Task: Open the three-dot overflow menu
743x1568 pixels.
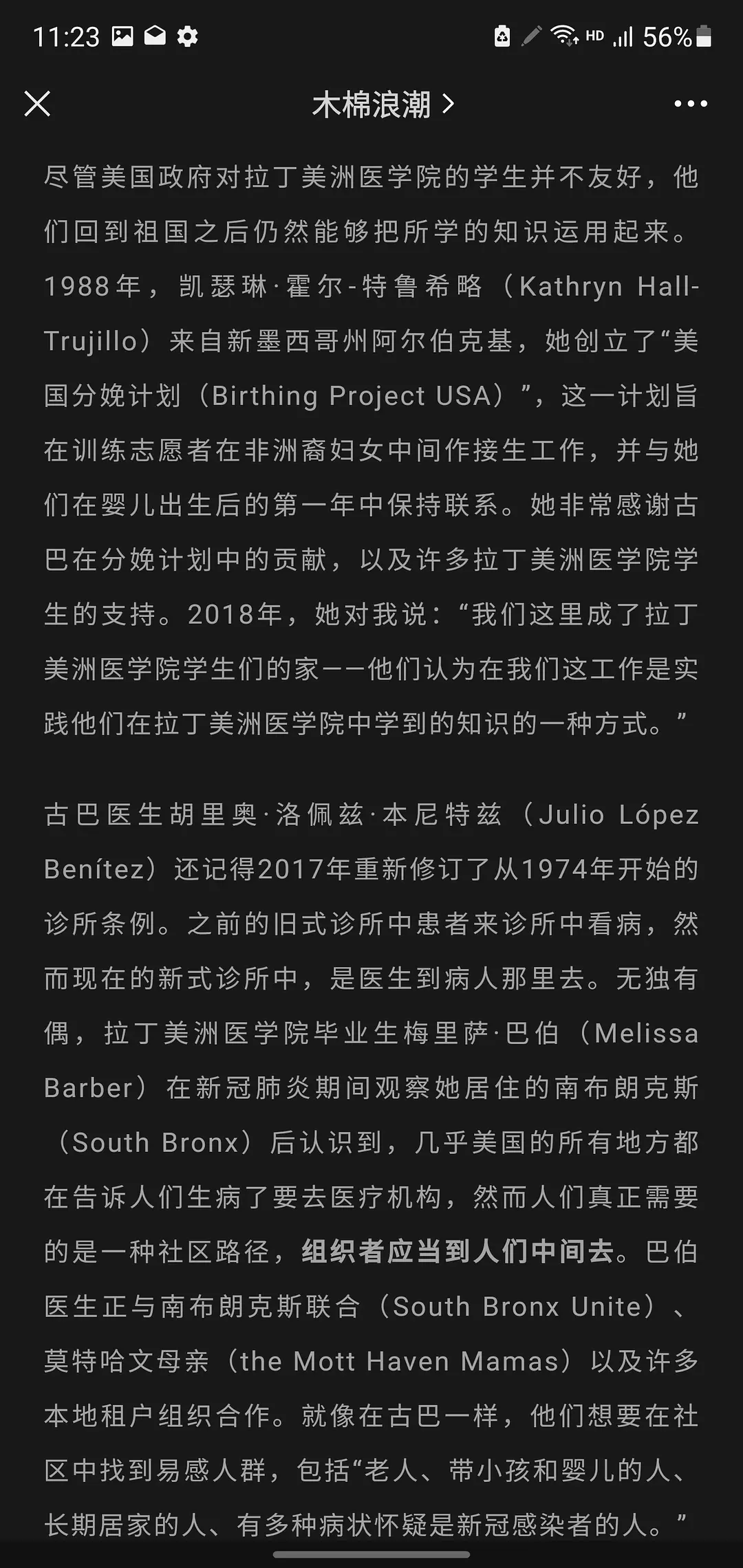Action: pos(690,104)
